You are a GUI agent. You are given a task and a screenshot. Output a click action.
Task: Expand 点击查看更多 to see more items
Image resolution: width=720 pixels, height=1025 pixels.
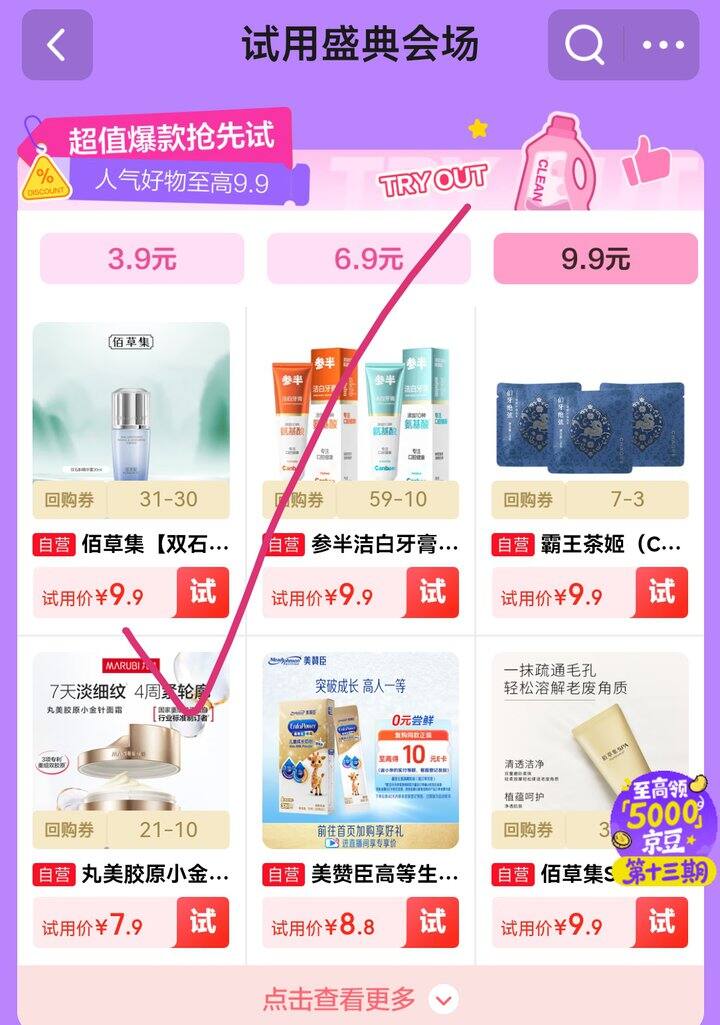pyautogui.click(x=360, y=998)
